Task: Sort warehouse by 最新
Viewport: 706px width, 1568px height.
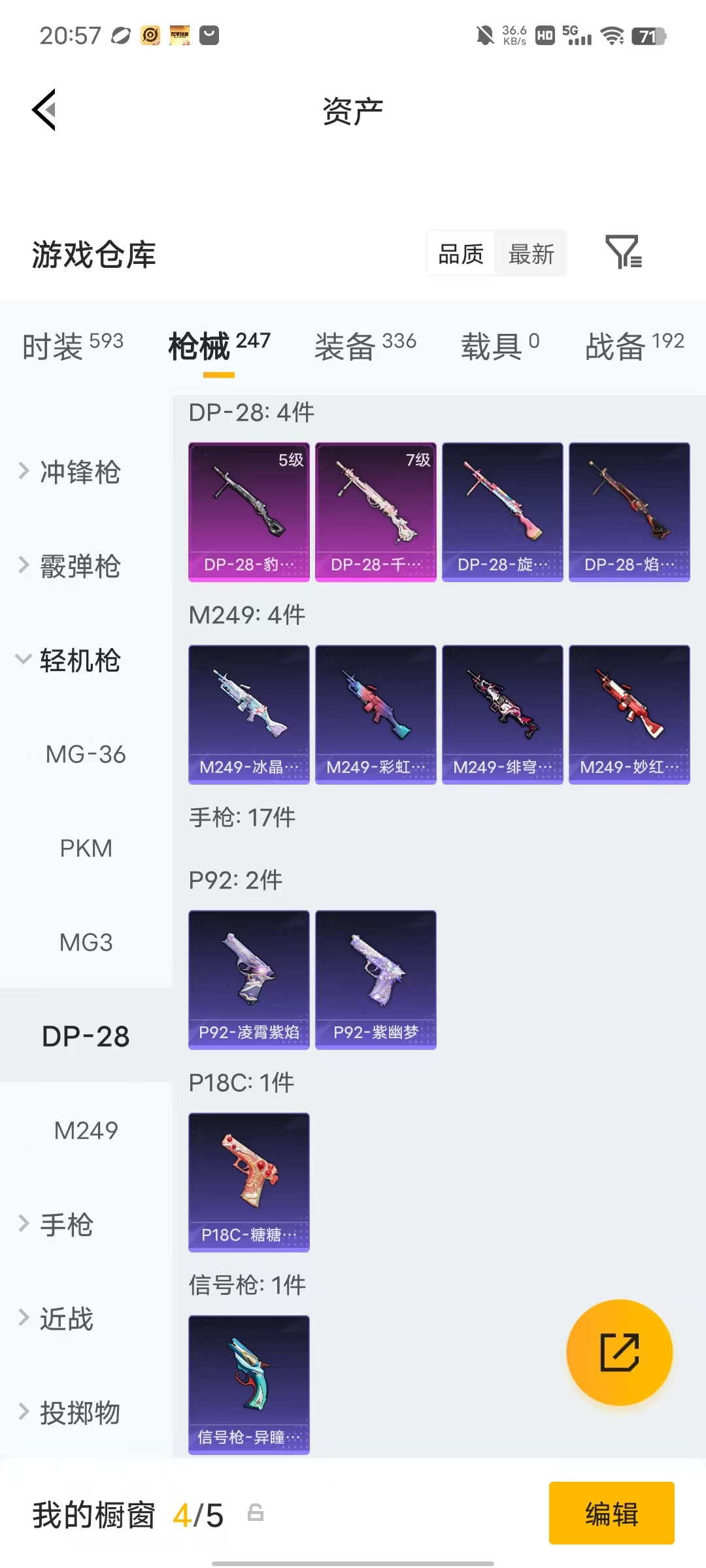Action: [531, 253]
